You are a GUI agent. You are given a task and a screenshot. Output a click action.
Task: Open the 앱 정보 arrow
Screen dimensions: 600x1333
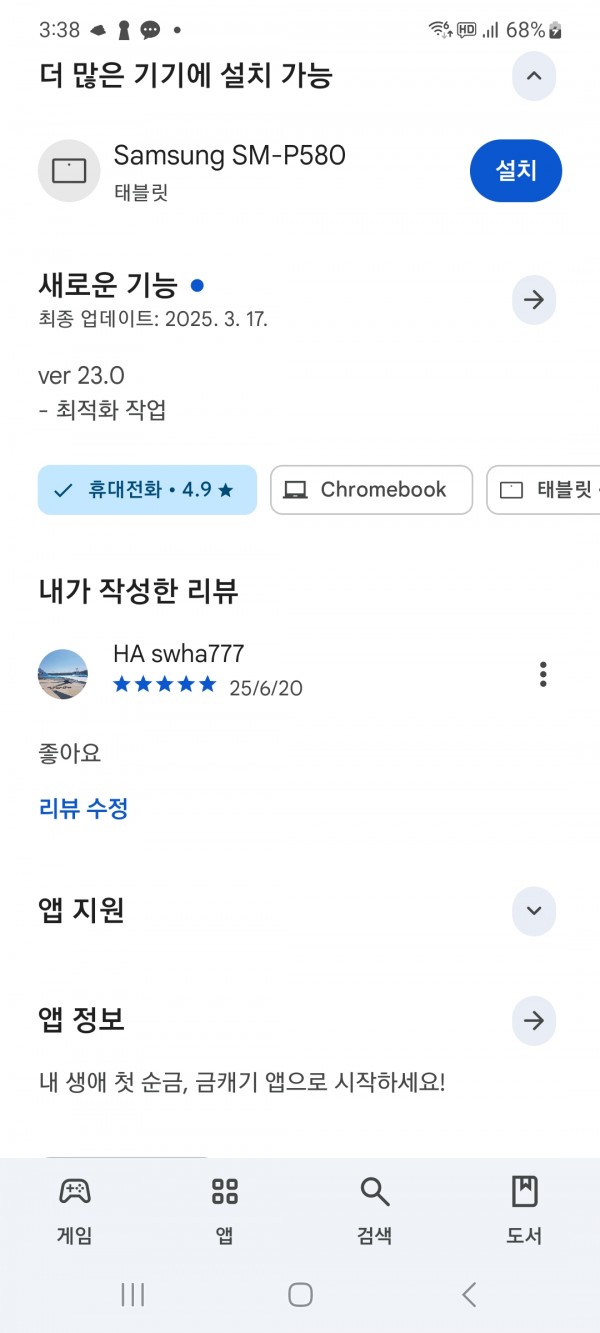[534, 1021]
